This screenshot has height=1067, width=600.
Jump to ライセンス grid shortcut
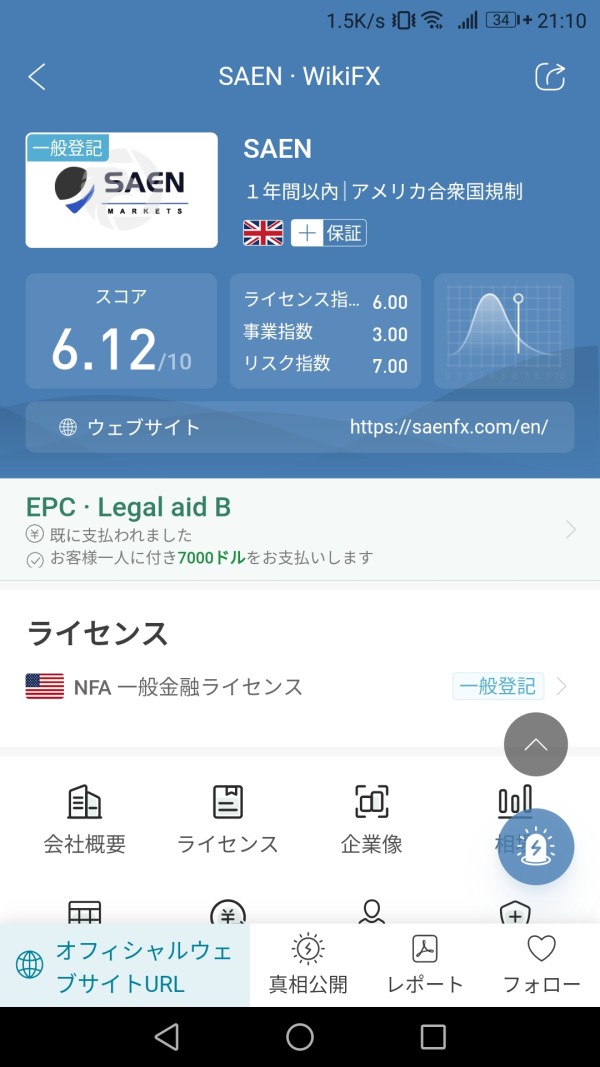(x=228, y=819)
